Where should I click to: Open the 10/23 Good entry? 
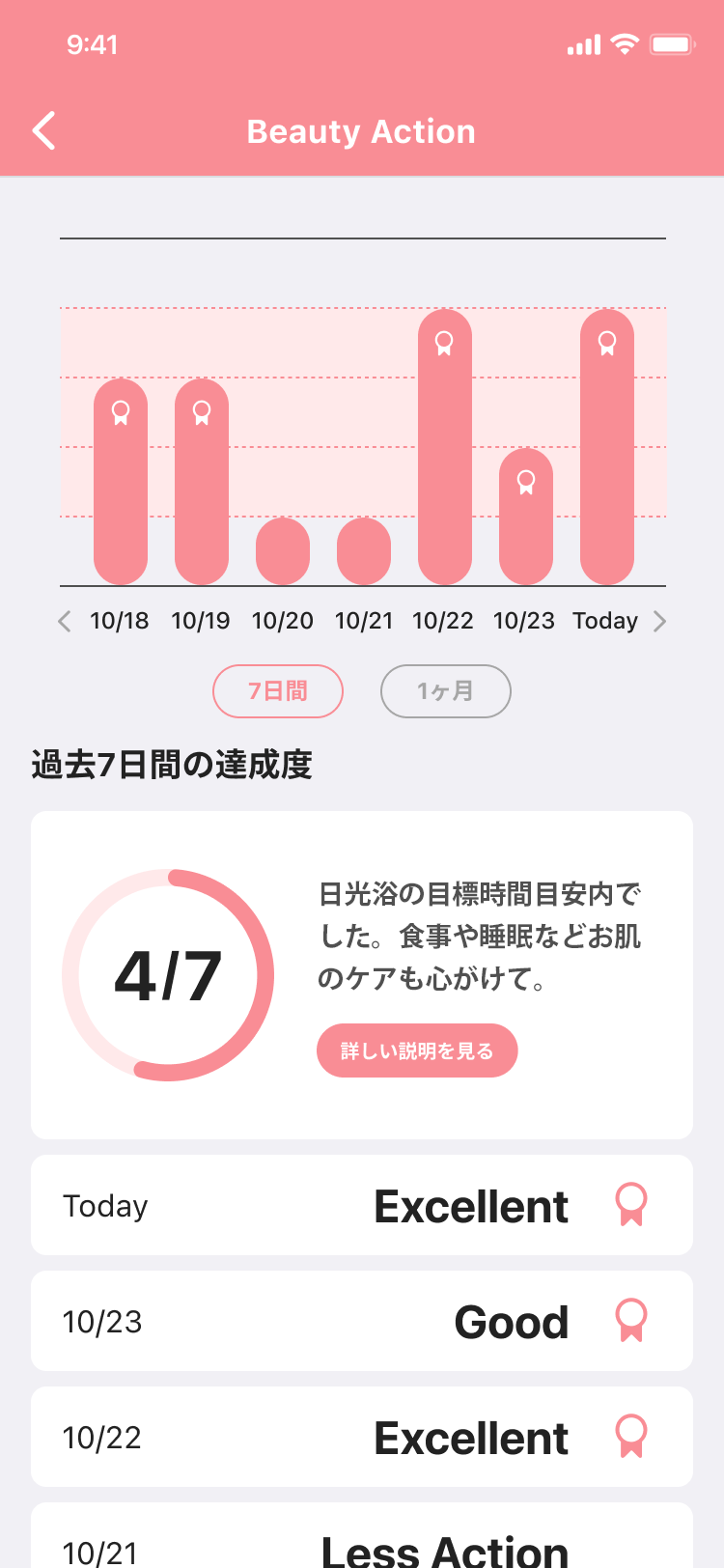pos(362,1321)
